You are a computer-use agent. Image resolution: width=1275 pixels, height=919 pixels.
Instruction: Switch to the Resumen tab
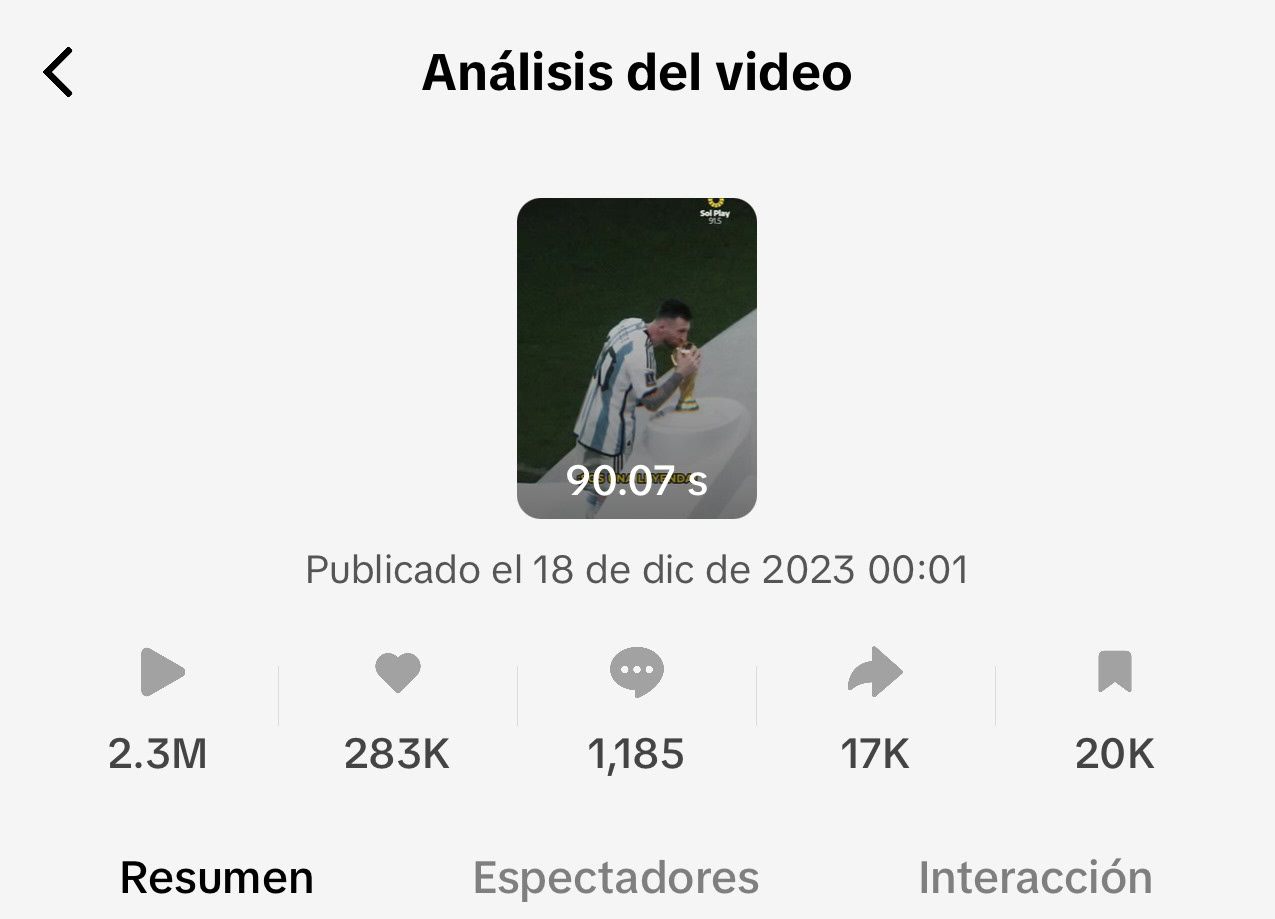pyautogui.click(x=217, y=878)
